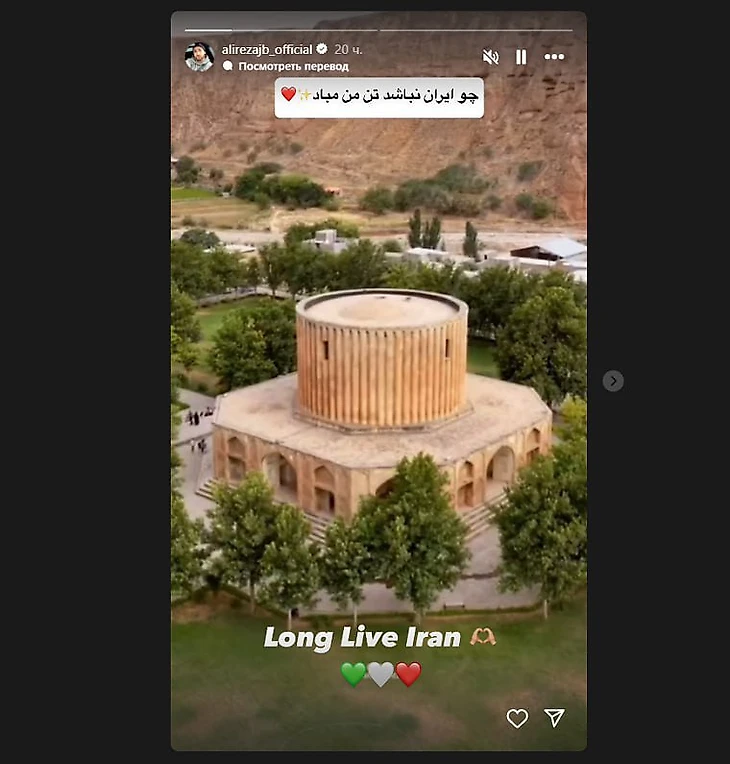Go to the next story arrow

(613, 381)
